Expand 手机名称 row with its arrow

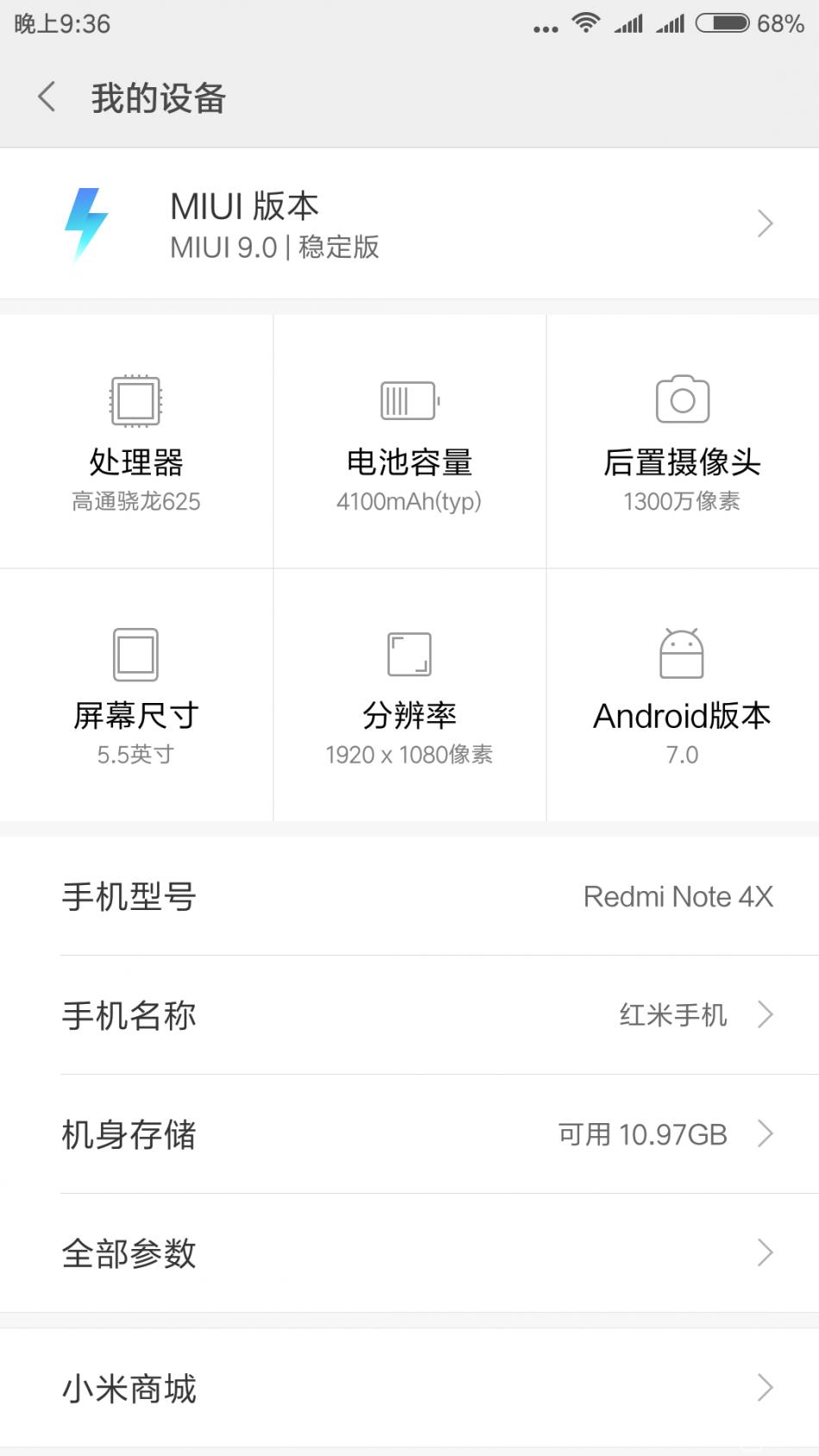tap(766, 1015)
